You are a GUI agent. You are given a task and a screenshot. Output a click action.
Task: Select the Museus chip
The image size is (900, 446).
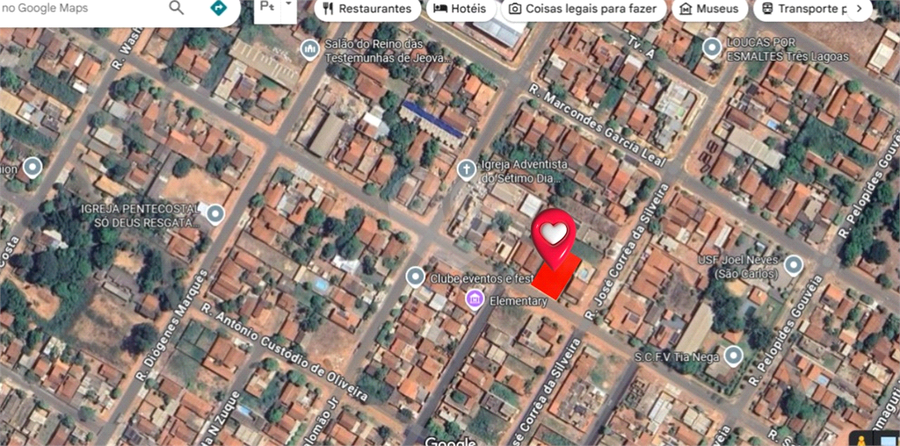click(709, 9)
